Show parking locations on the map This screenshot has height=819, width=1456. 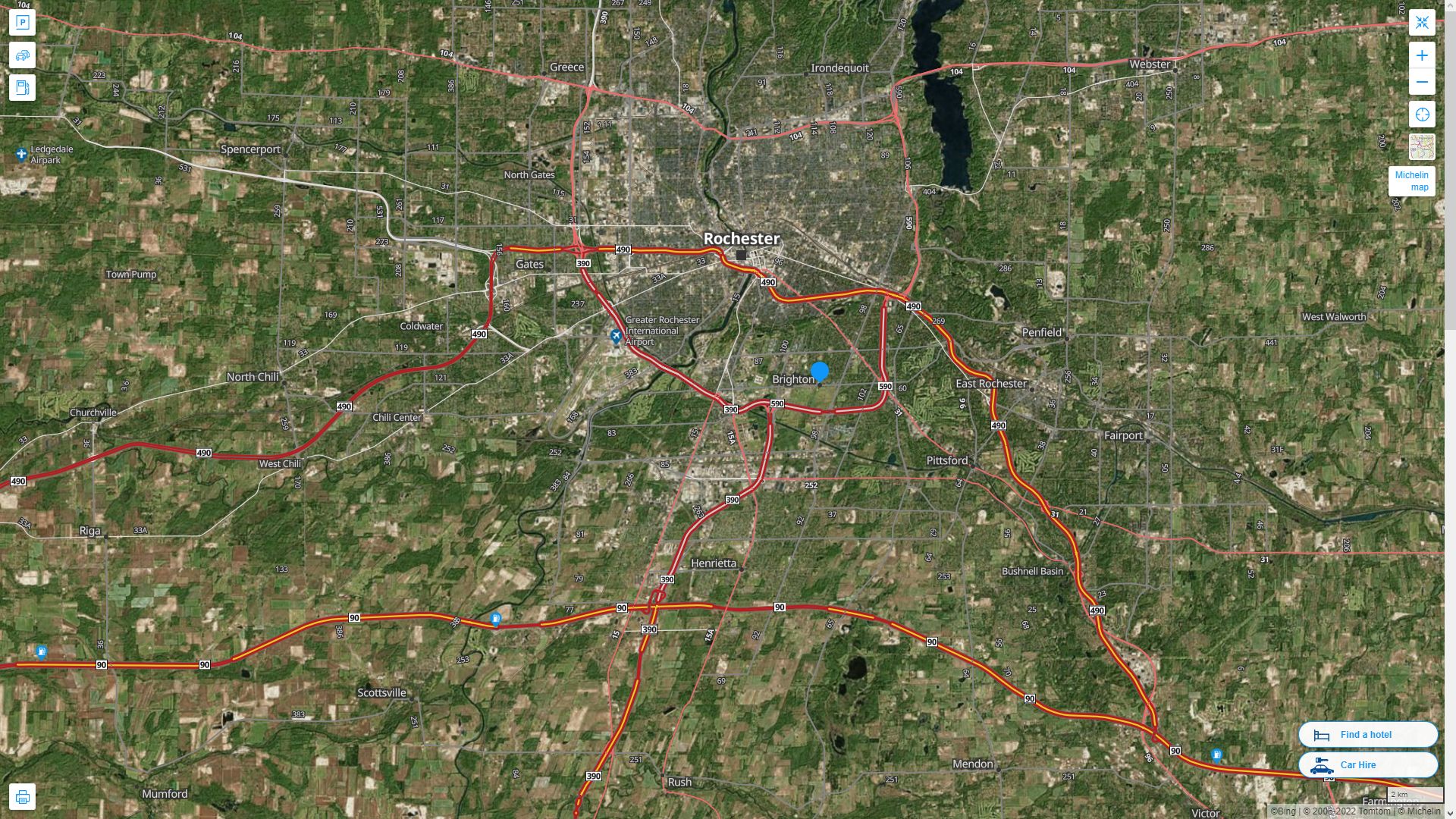click(22, 23)
